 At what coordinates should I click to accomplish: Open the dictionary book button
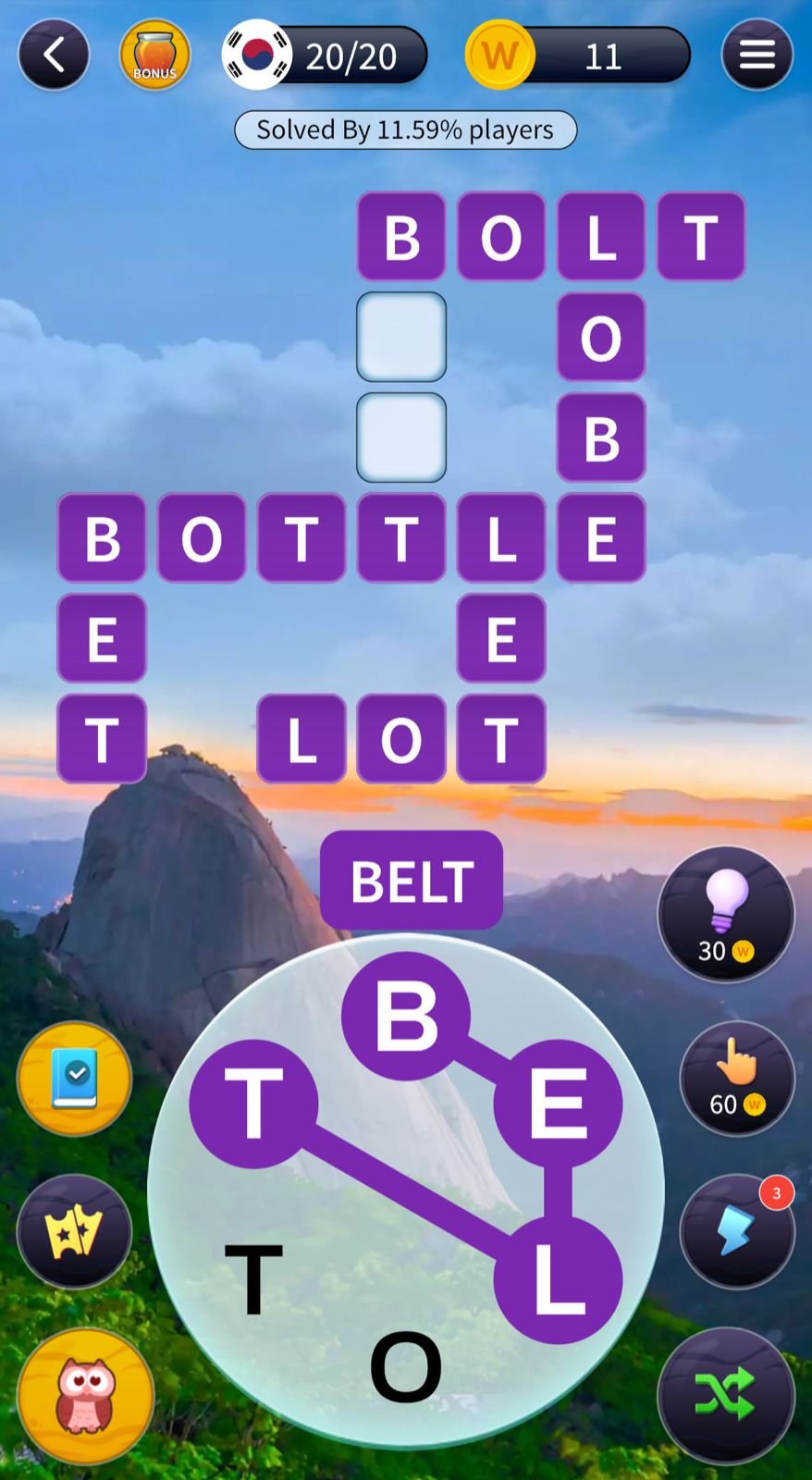75,1079
